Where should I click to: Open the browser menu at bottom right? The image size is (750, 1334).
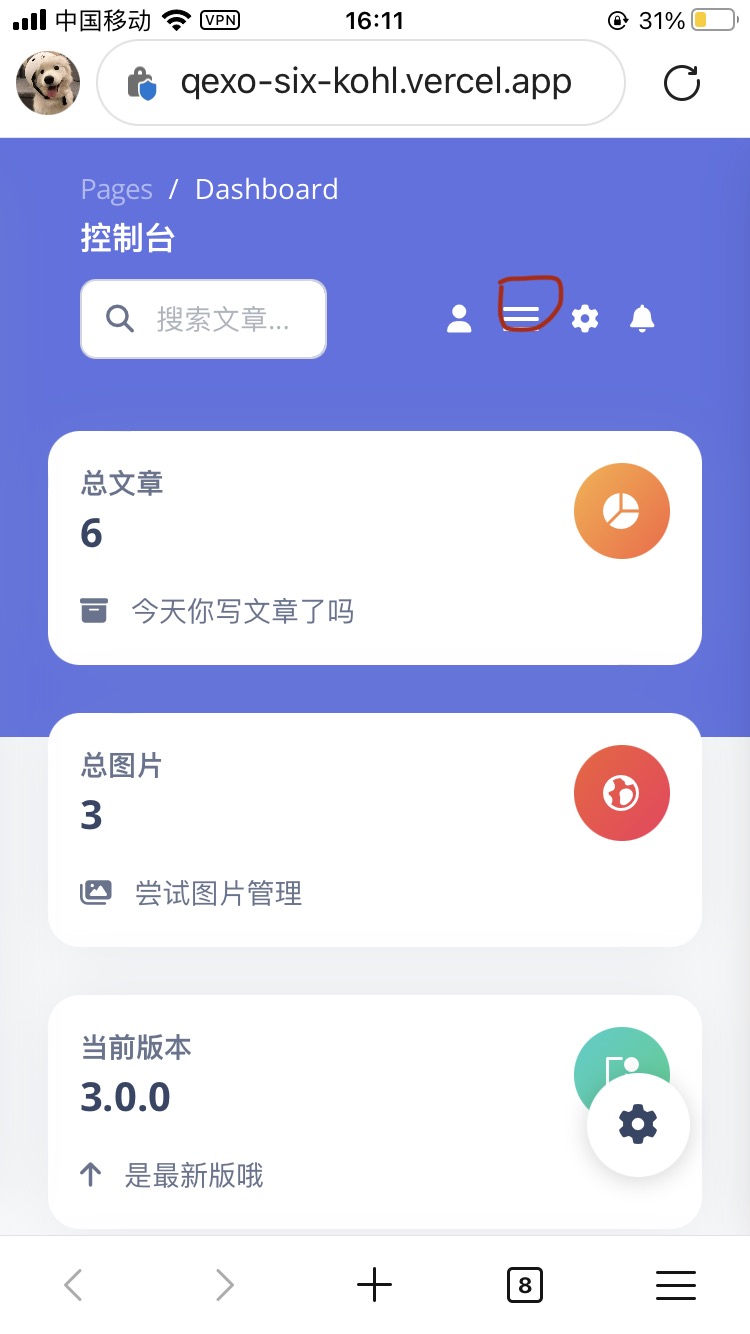676,1284
